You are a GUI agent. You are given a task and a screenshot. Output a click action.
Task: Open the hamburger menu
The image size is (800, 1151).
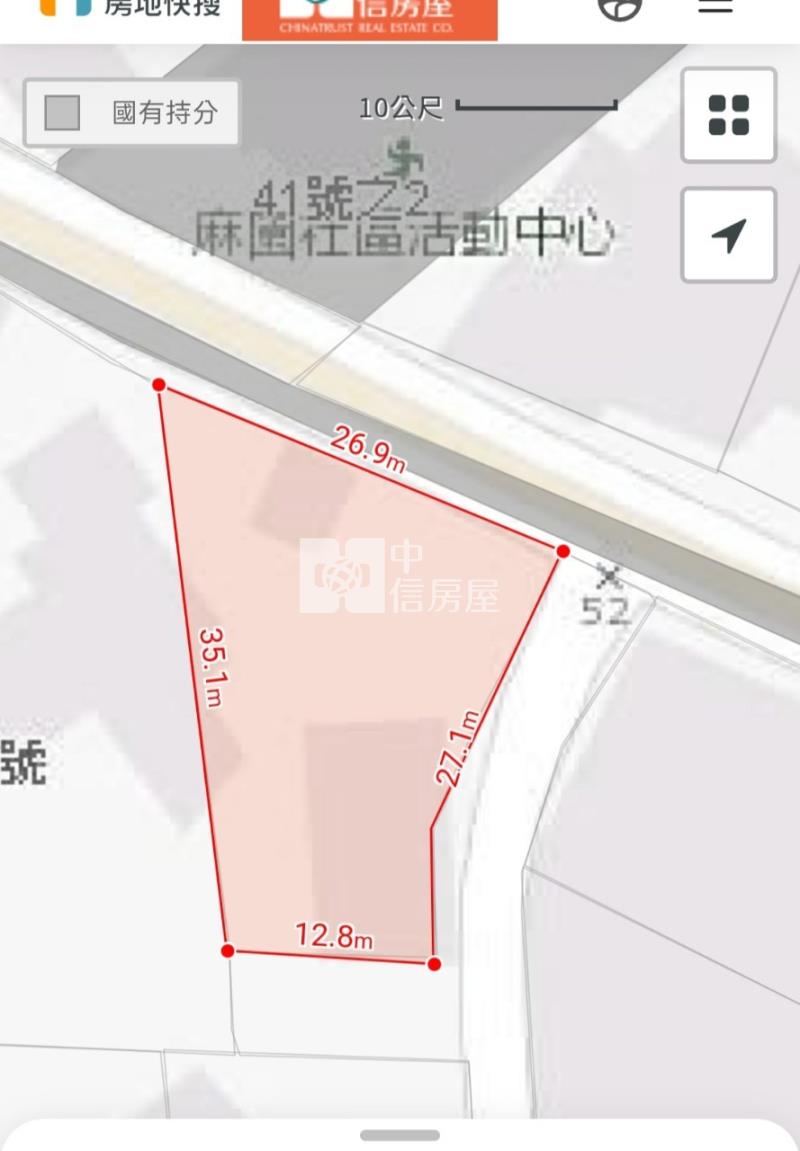(x=715, y=6)
